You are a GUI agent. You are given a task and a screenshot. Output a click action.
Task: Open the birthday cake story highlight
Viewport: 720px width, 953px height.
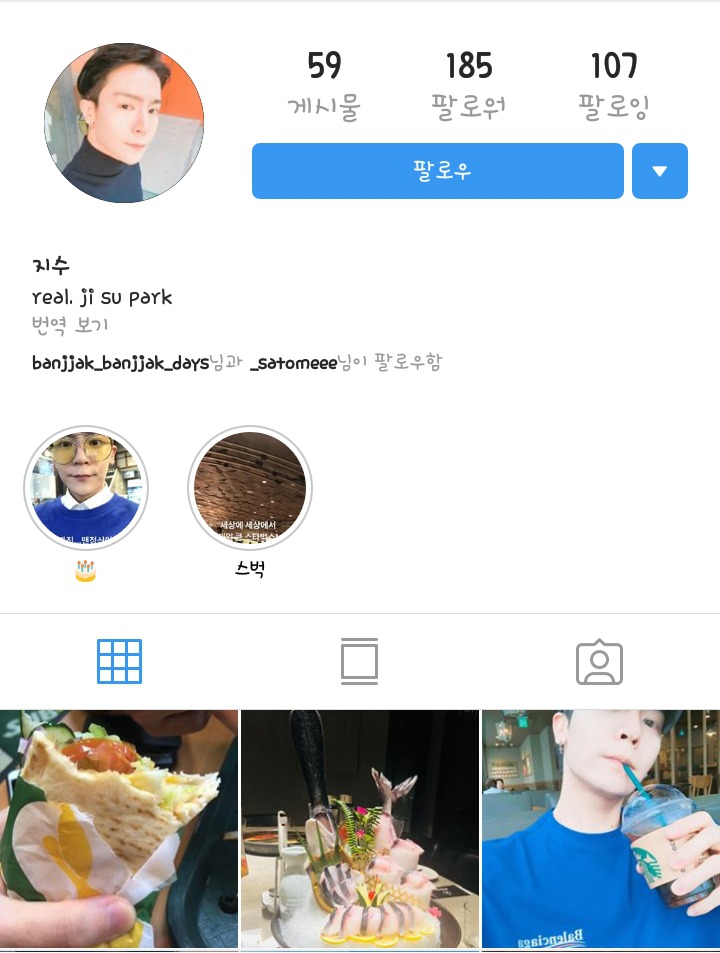(x=86, y=488)
